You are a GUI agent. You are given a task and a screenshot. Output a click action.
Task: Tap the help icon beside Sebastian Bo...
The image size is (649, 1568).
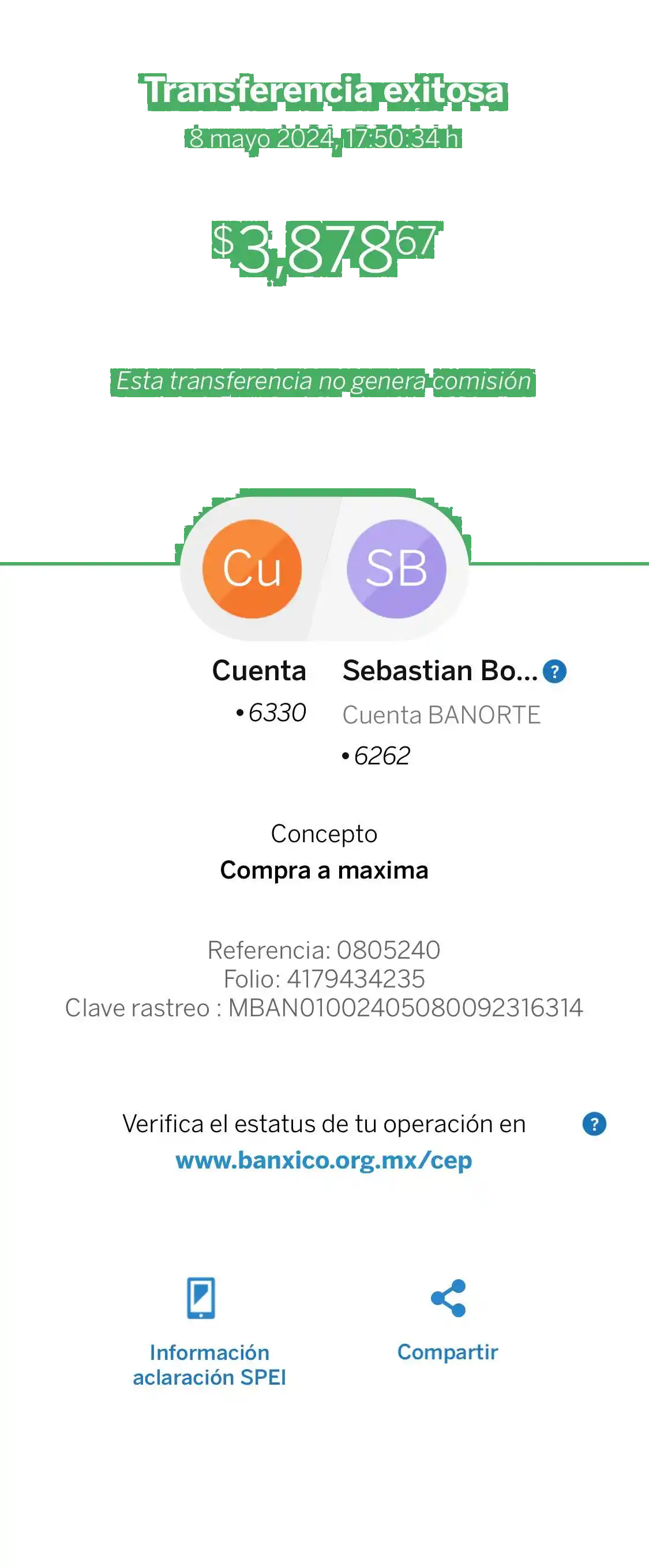pyautogui.click(x=554, y=672)
